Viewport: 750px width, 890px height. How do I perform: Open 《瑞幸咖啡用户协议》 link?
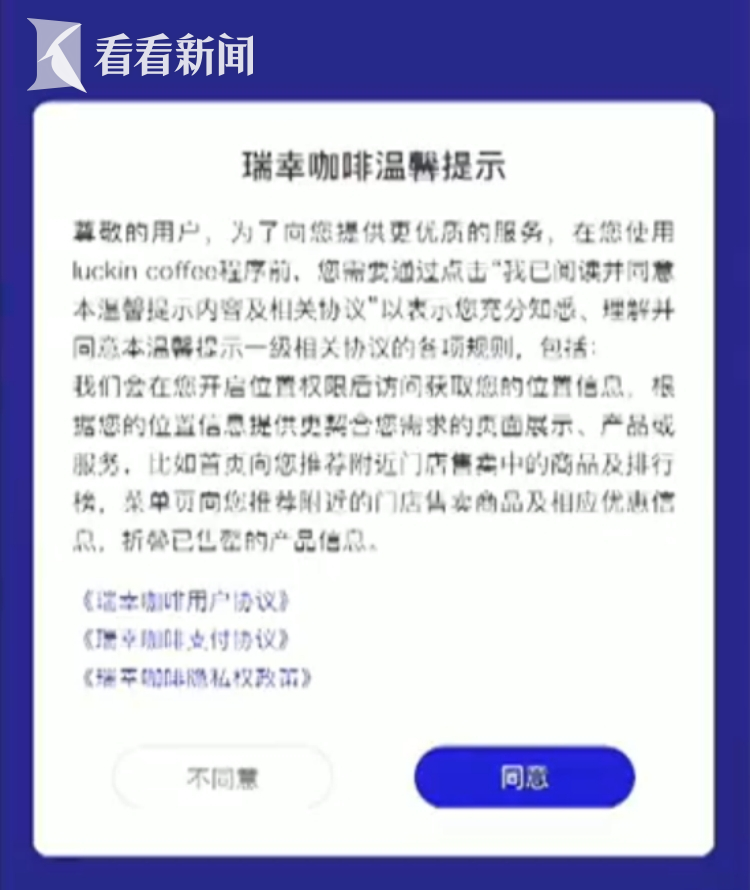pos(186,601)
